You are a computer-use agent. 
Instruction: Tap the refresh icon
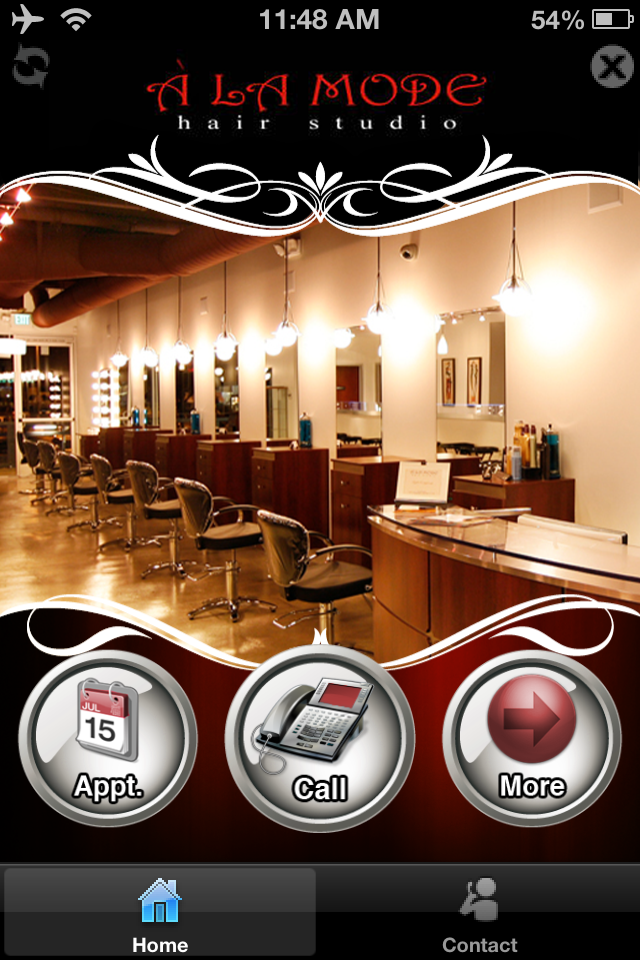[29, 69]
